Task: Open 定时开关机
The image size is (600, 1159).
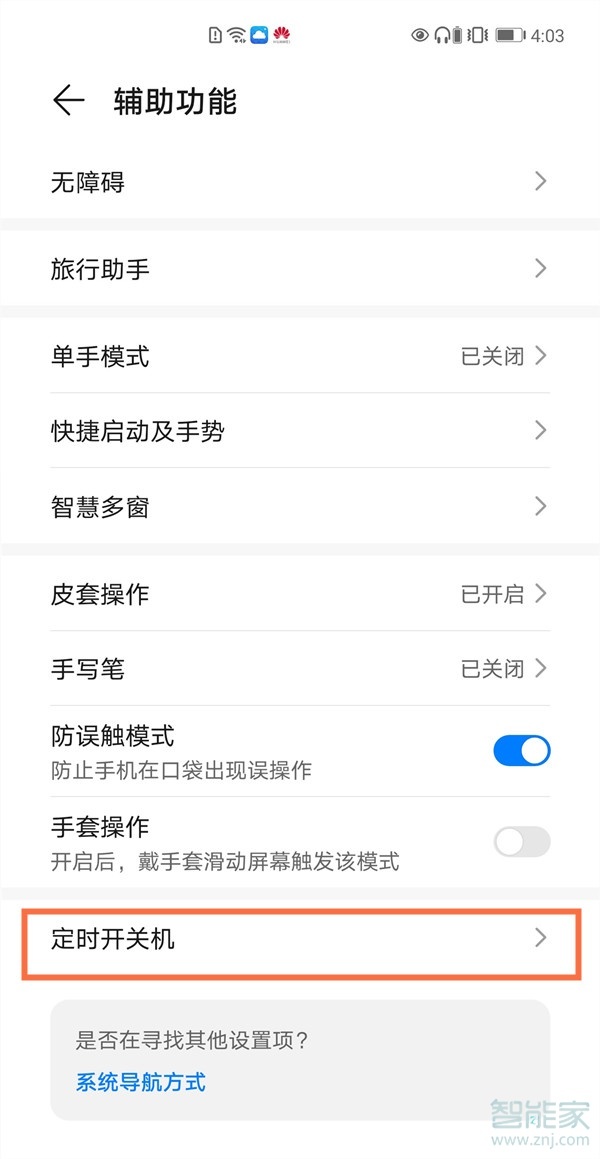Action: [x=300, y=939]
